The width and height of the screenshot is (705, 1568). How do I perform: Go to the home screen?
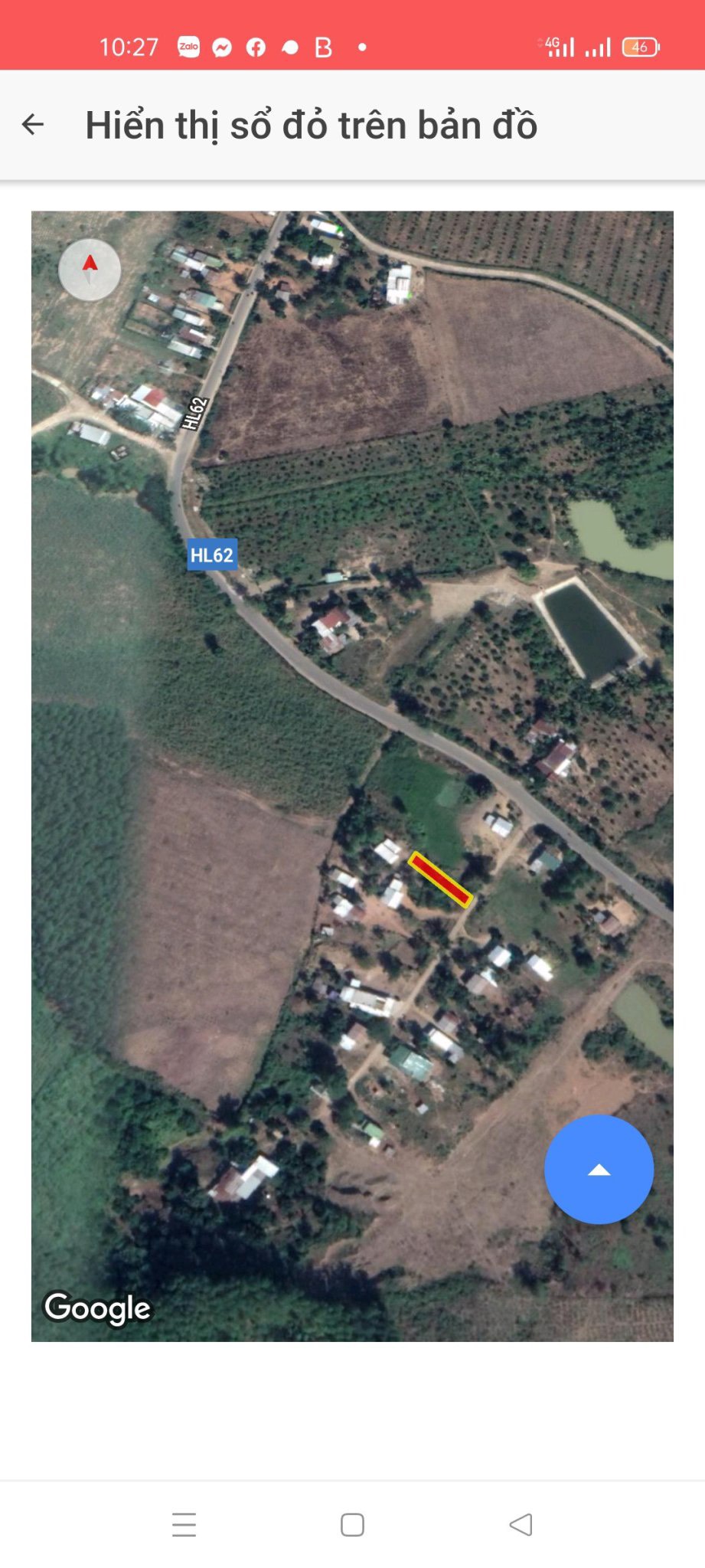tap(352, 1524)
